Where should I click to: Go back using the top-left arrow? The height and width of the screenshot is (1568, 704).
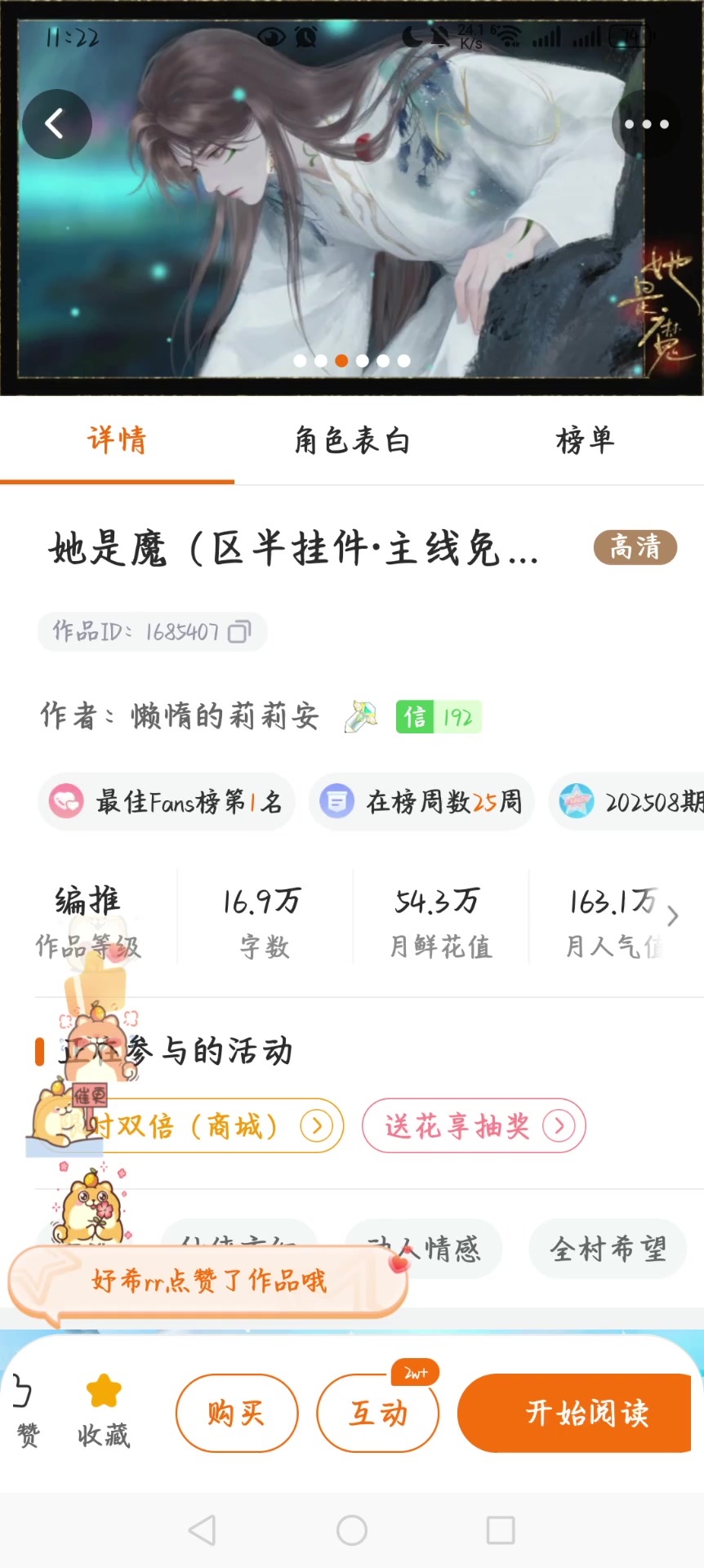click(x=56, y=124)
